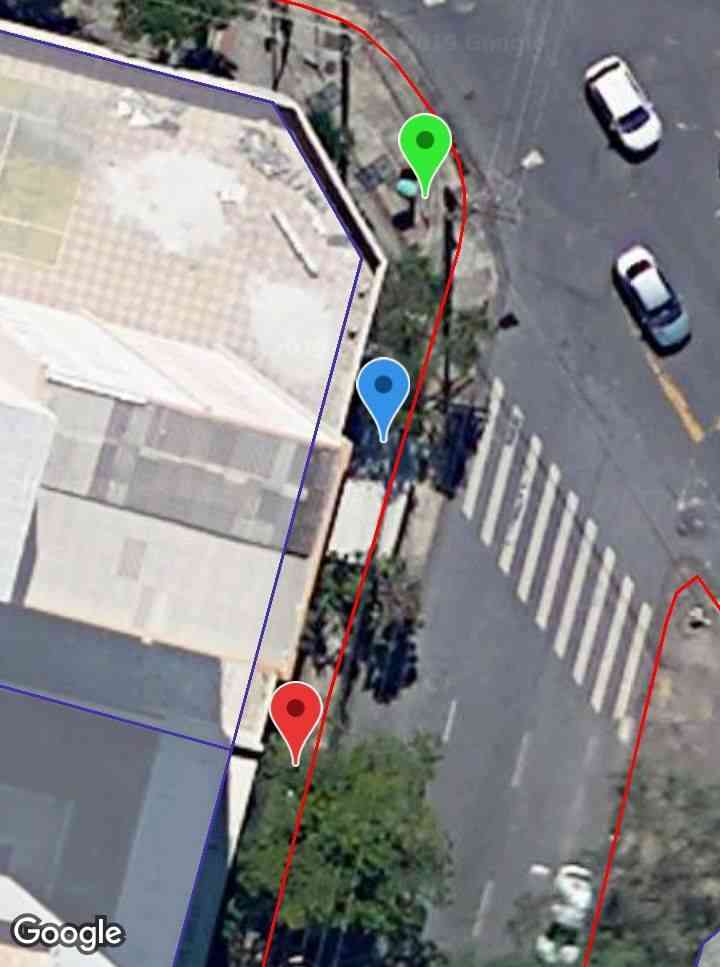Open the red map marker
This screenshot has height=967, width=720.
coord(295,713)
